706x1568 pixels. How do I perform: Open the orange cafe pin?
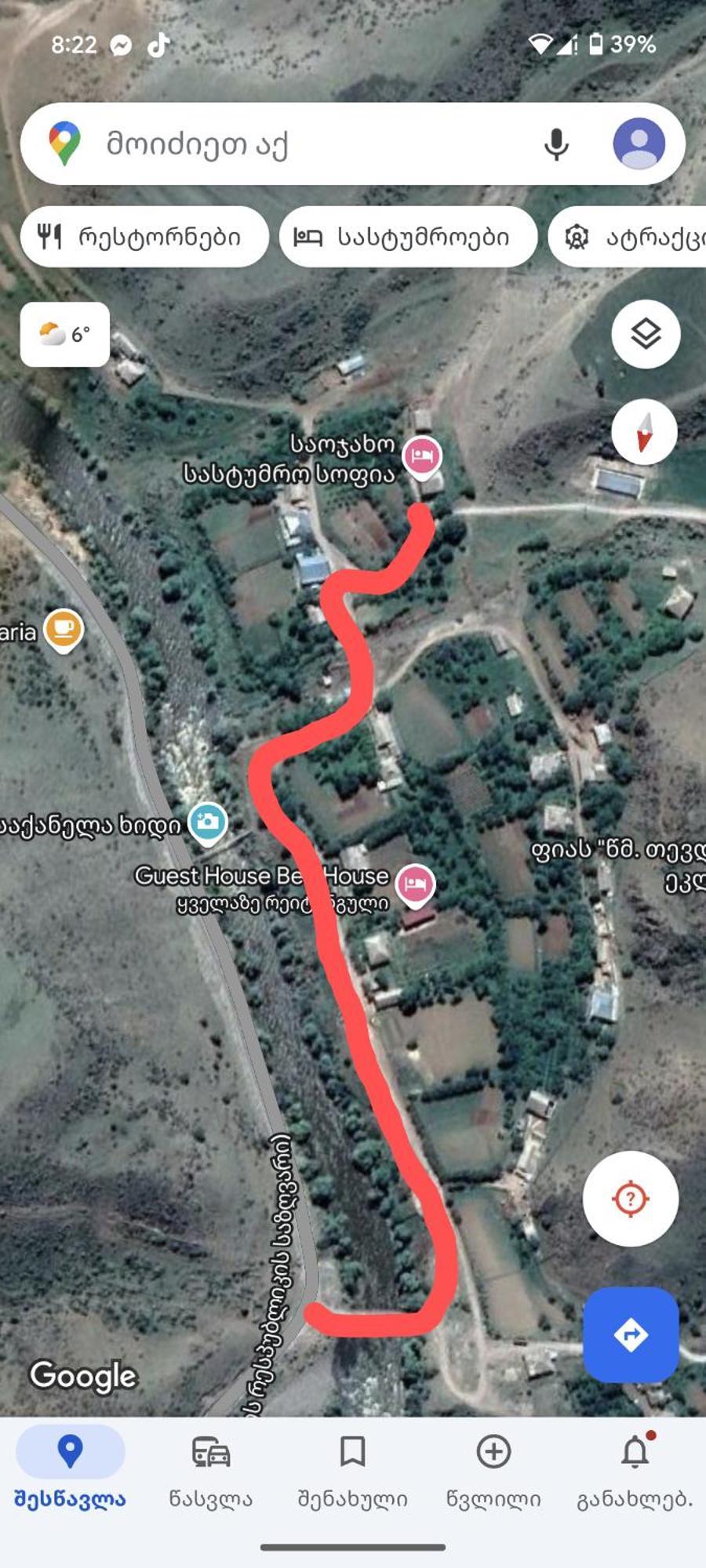click(x=64, y=629)
